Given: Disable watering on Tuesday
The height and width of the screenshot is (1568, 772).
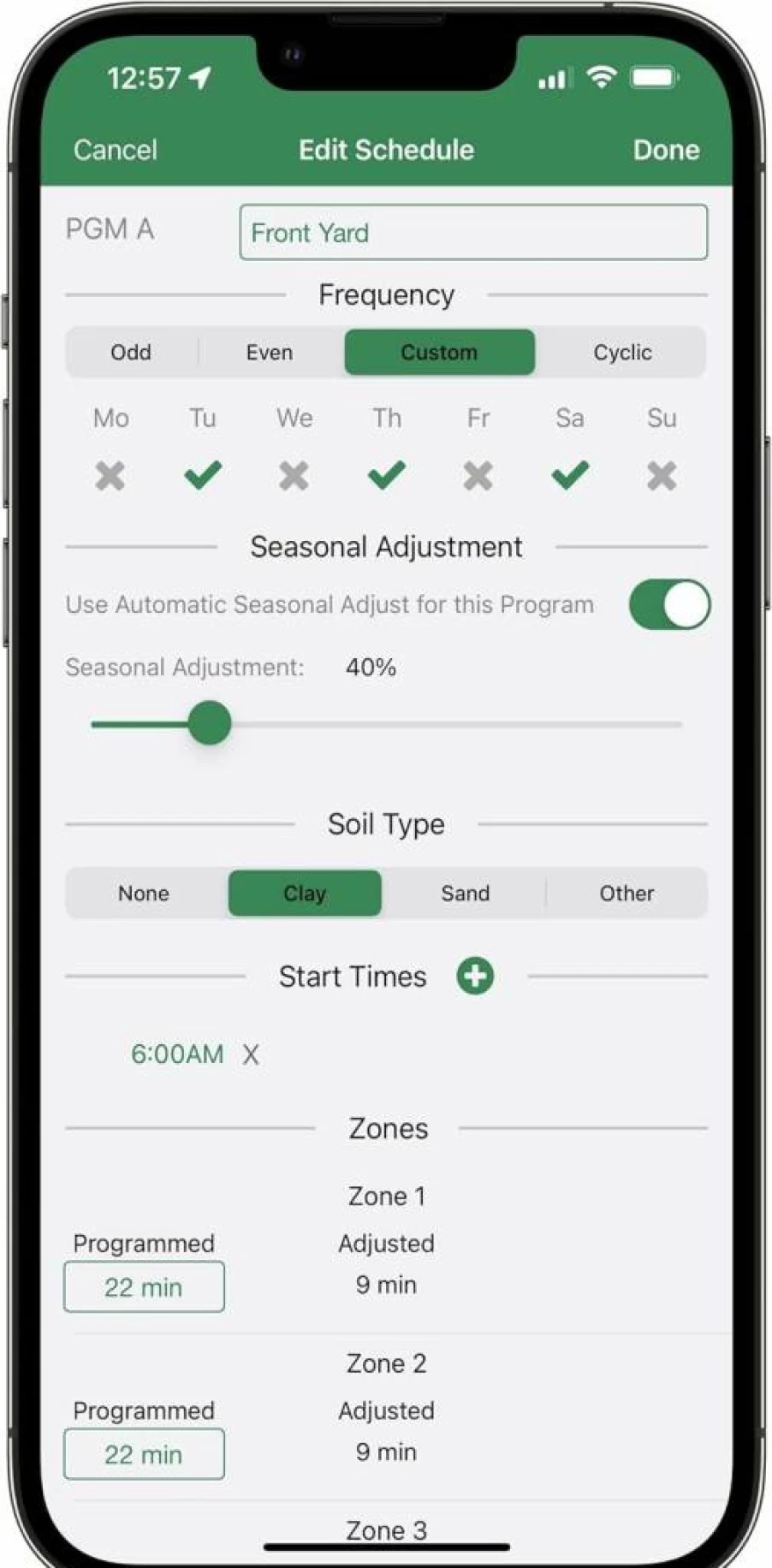Looking at the screenshot, I should (x=203, y=475).
